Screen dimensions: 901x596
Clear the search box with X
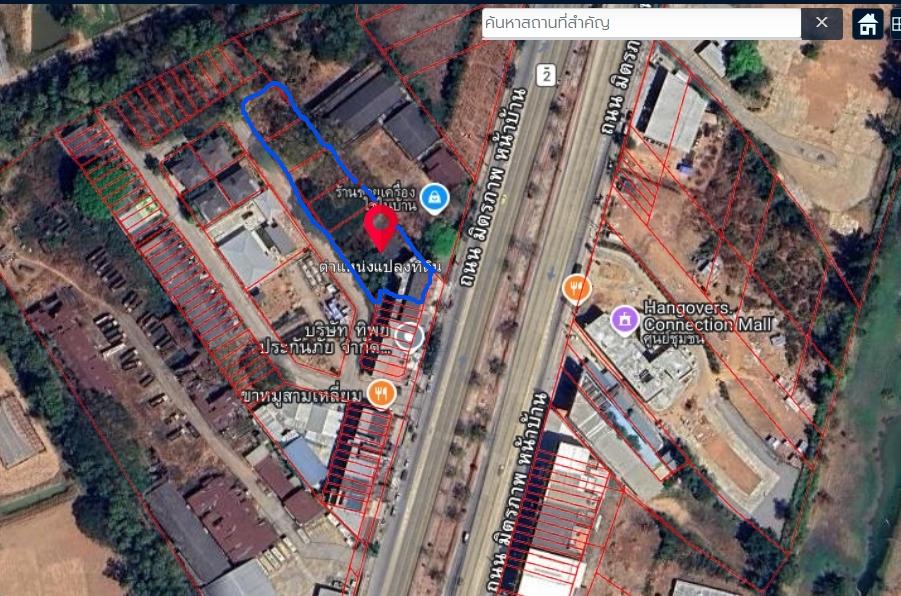point(822,22)
